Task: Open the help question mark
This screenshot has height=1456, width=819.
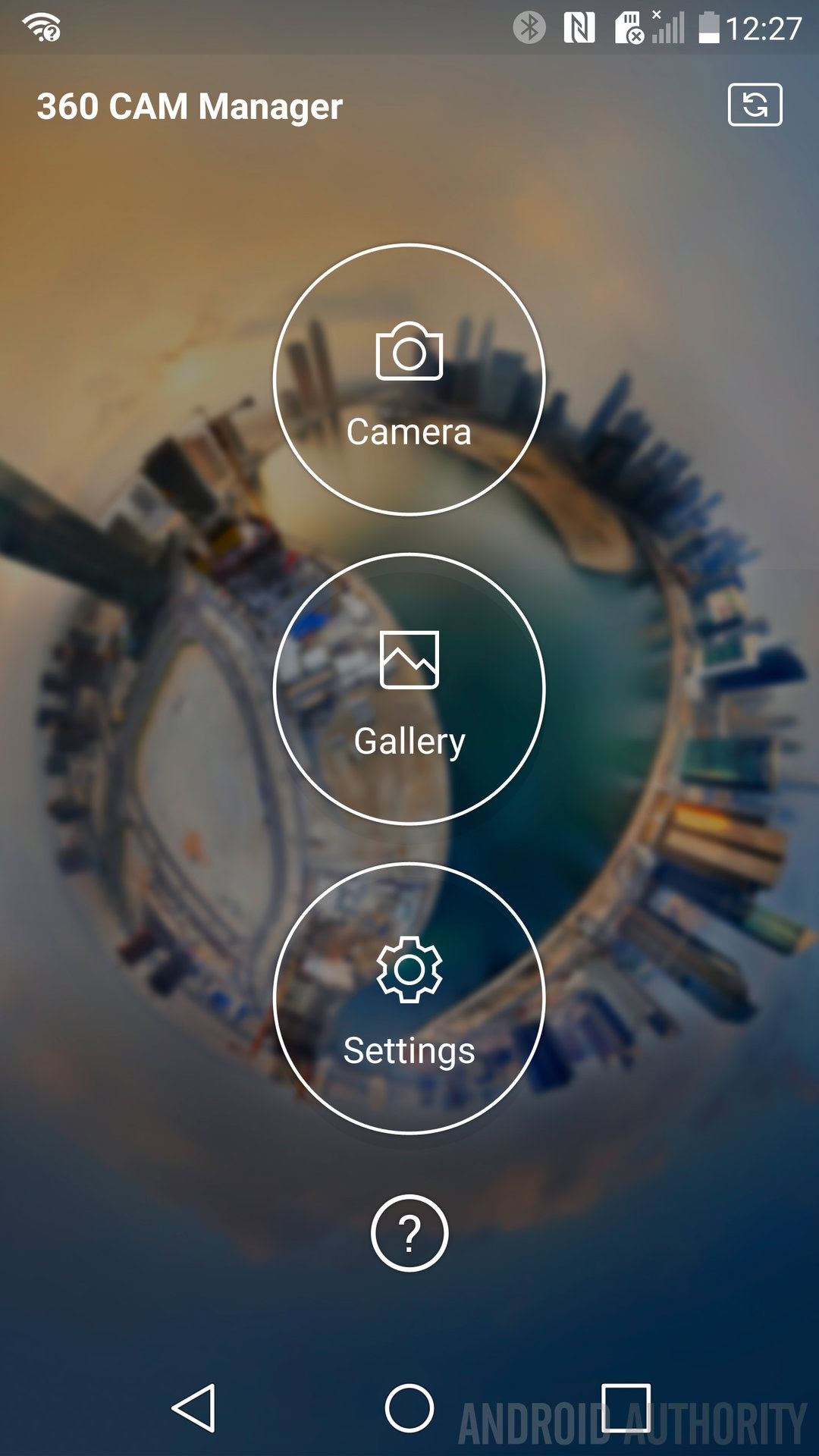Action: click(409, 1233)
